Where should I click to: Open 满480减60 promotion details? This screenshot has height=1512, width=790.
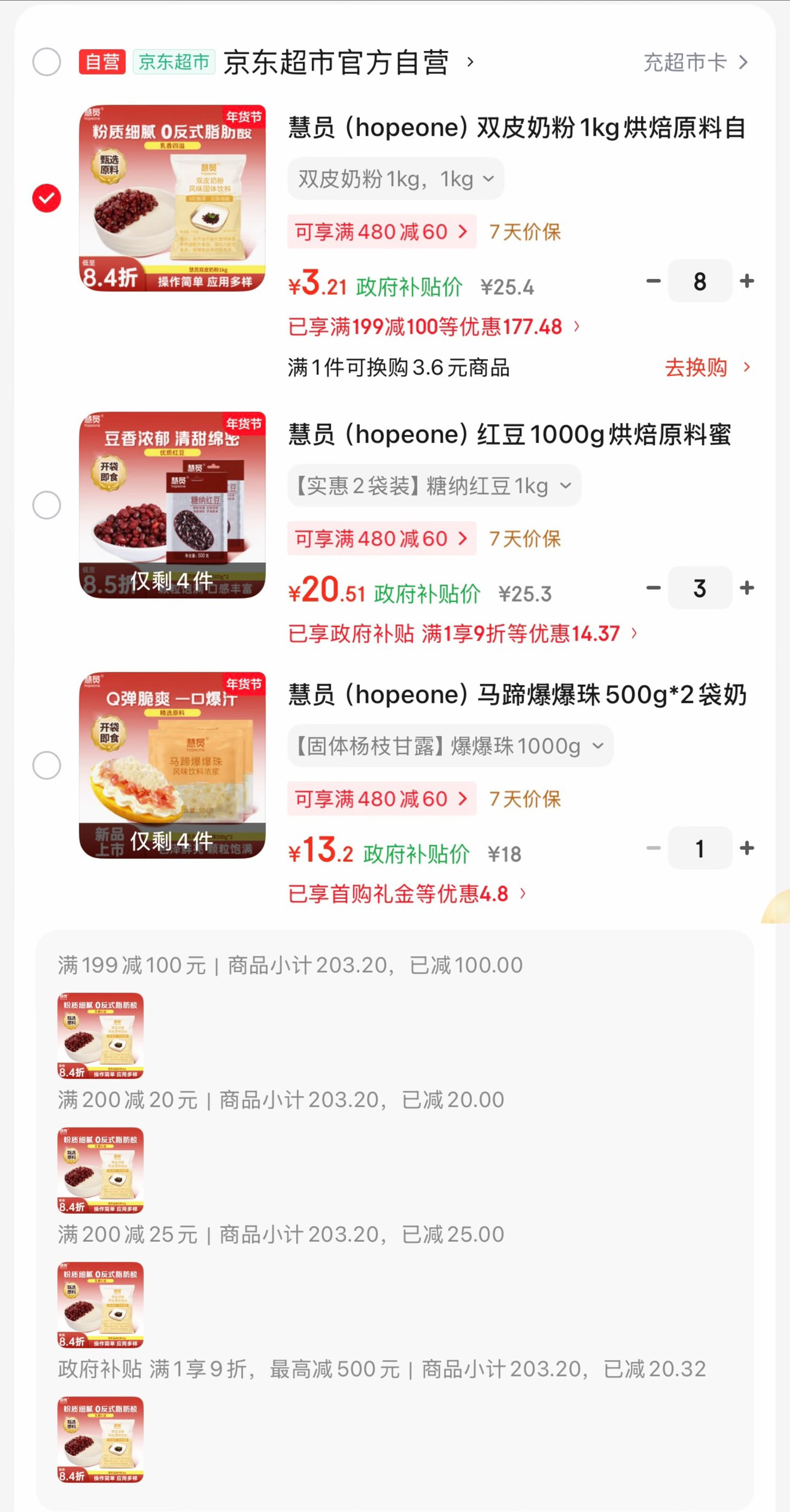tap(380, 231)
